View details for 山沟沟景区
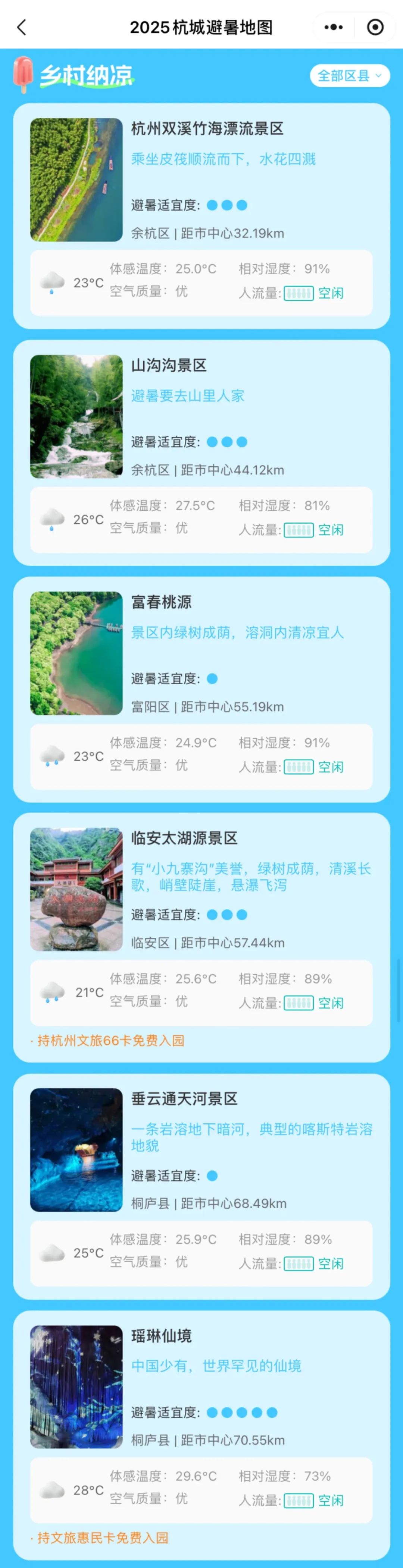403x1568 pixels. click(x=169, y=365)
